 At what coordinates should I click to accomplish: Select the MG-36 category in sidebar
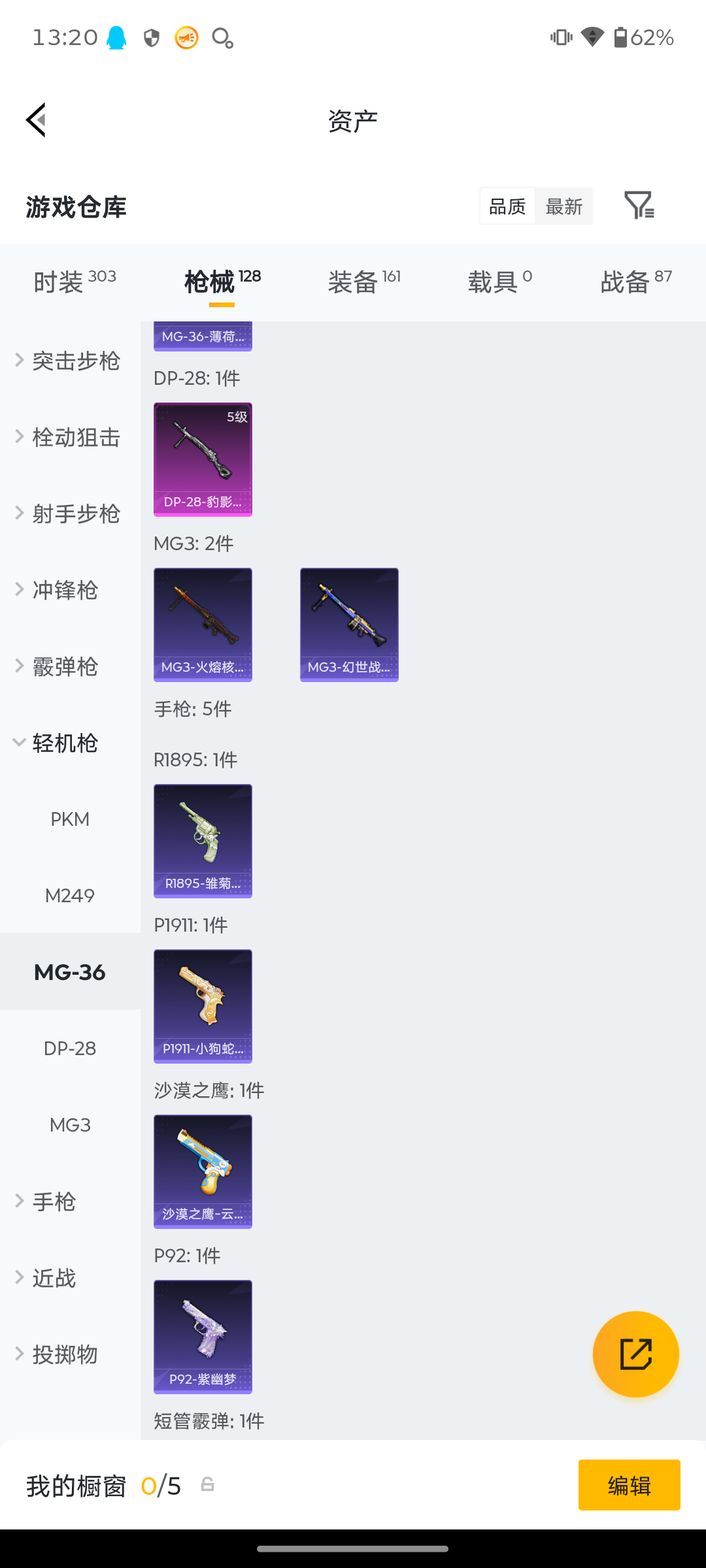point(70,972)
